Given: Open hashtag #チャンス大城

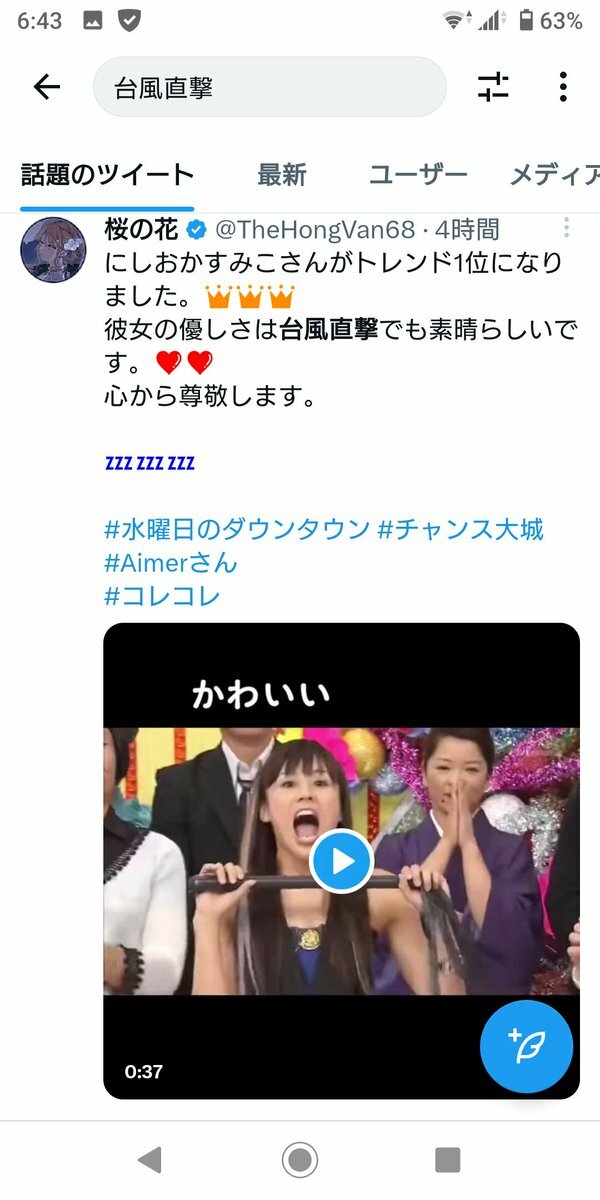Looking at the screenshot, I should pyautogui.click(x=461, y=529).
